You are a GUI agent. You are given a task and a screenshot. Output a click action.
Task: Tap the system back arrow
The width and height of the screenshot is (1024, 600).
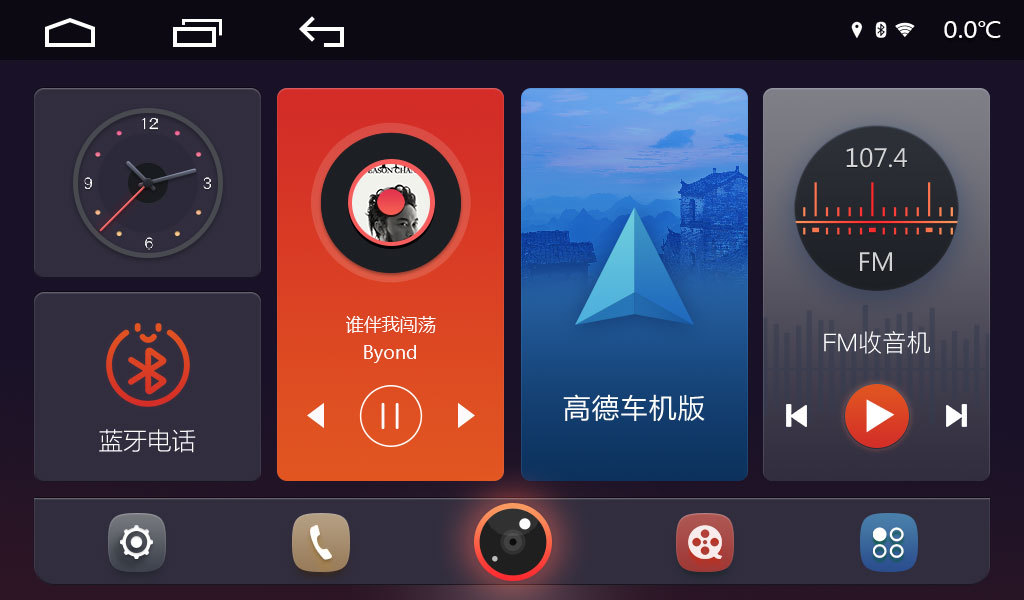(x=321, y=32)
